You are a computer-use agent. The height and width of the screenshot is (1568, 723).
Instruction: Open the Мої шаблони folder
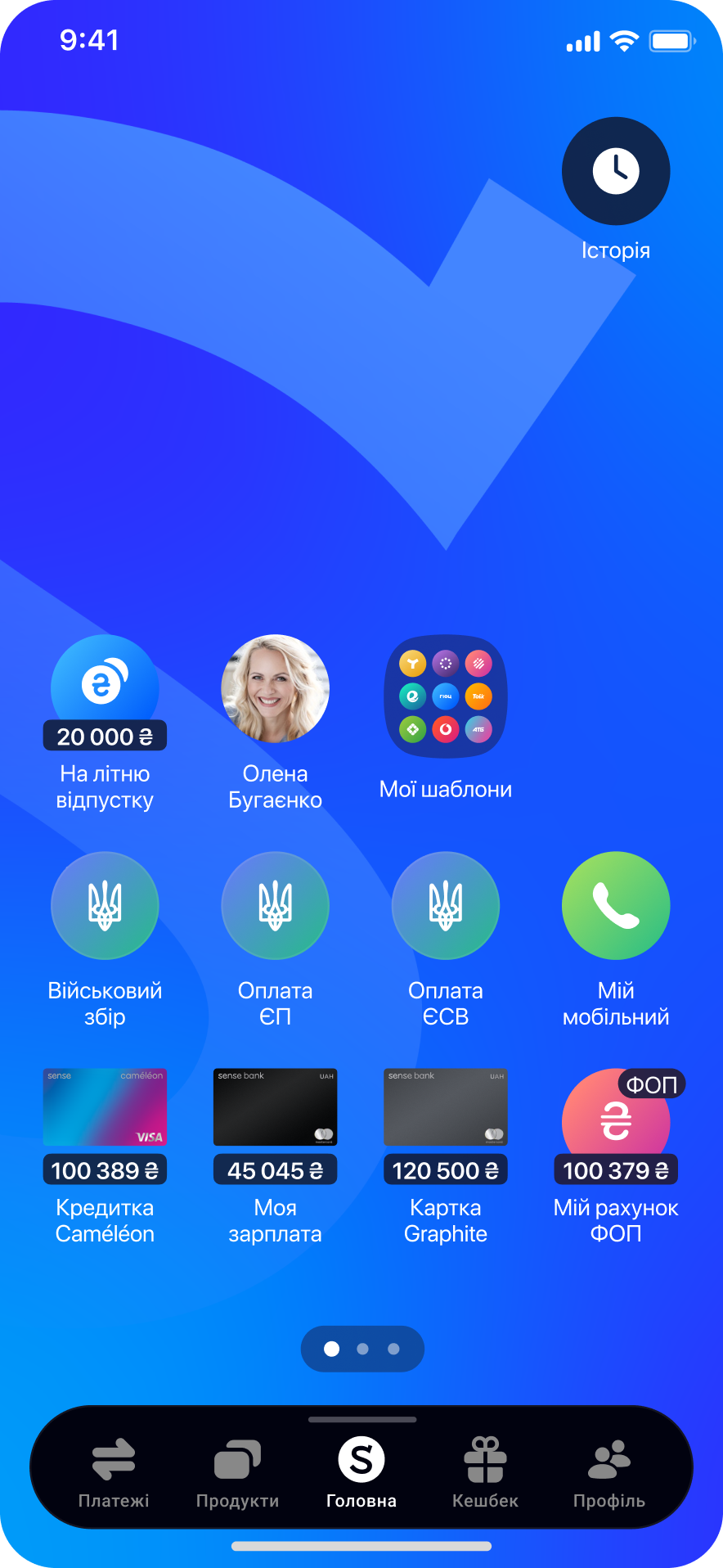coord(446,696)
